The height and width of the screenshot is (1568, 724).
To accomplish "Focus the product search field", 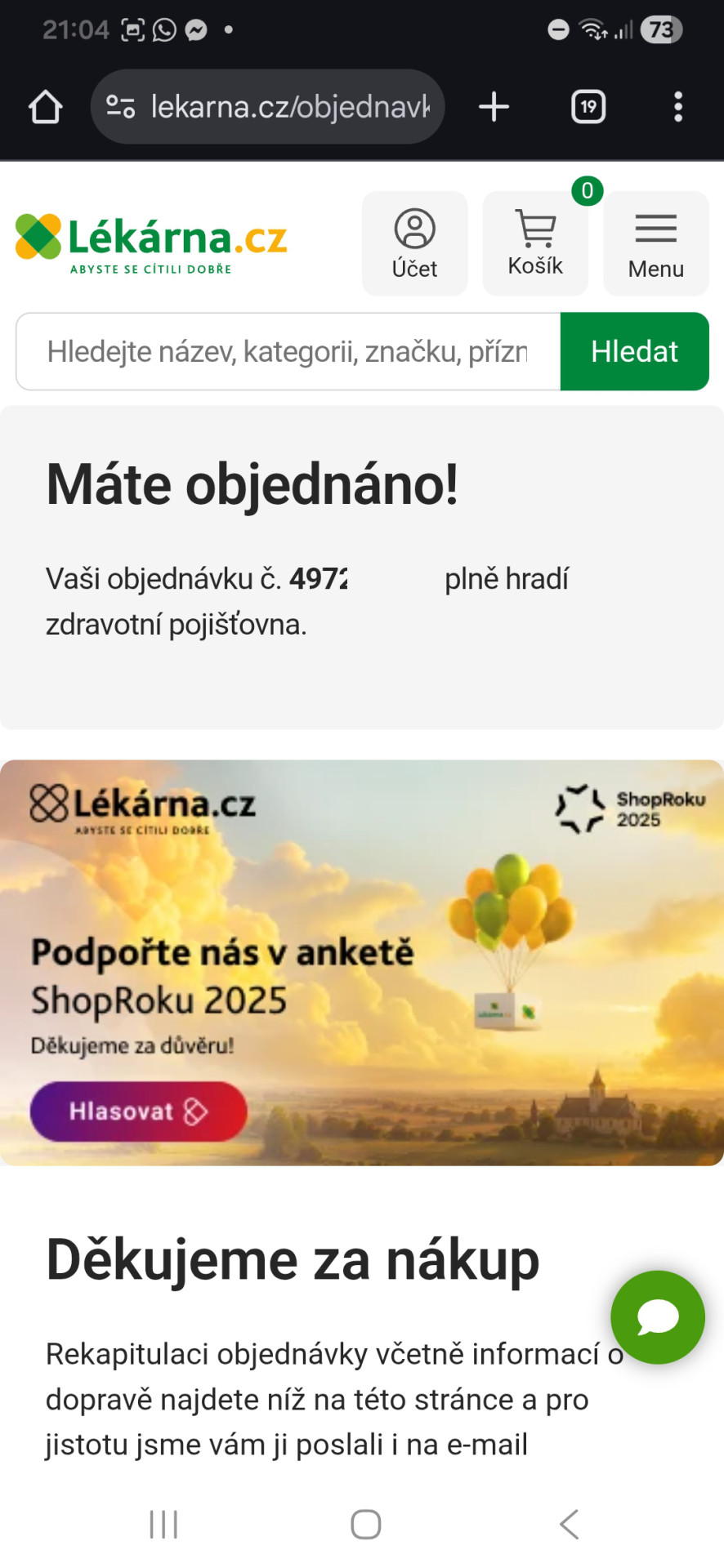I will (288, 352).
